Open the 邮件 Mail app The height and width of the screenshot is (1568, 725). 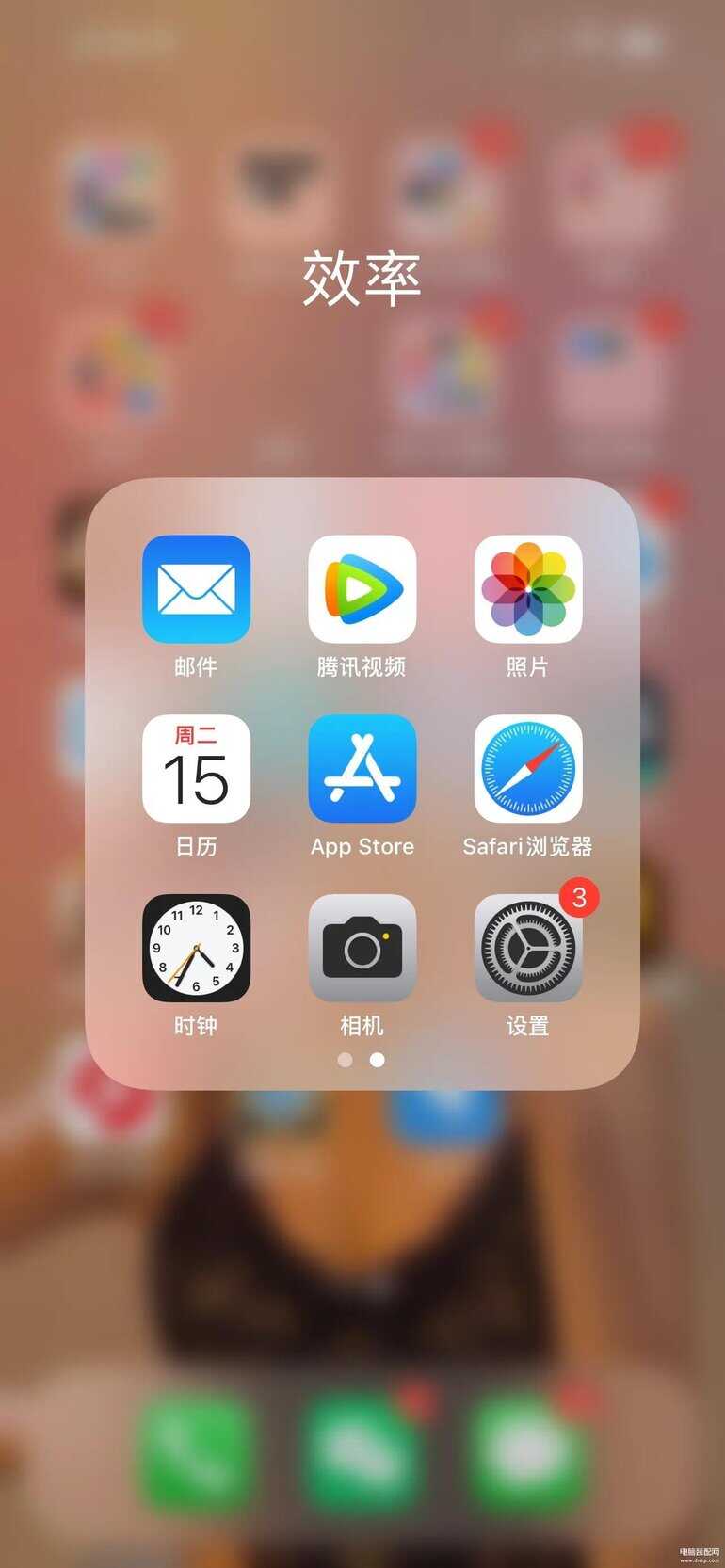click(196, 589)
